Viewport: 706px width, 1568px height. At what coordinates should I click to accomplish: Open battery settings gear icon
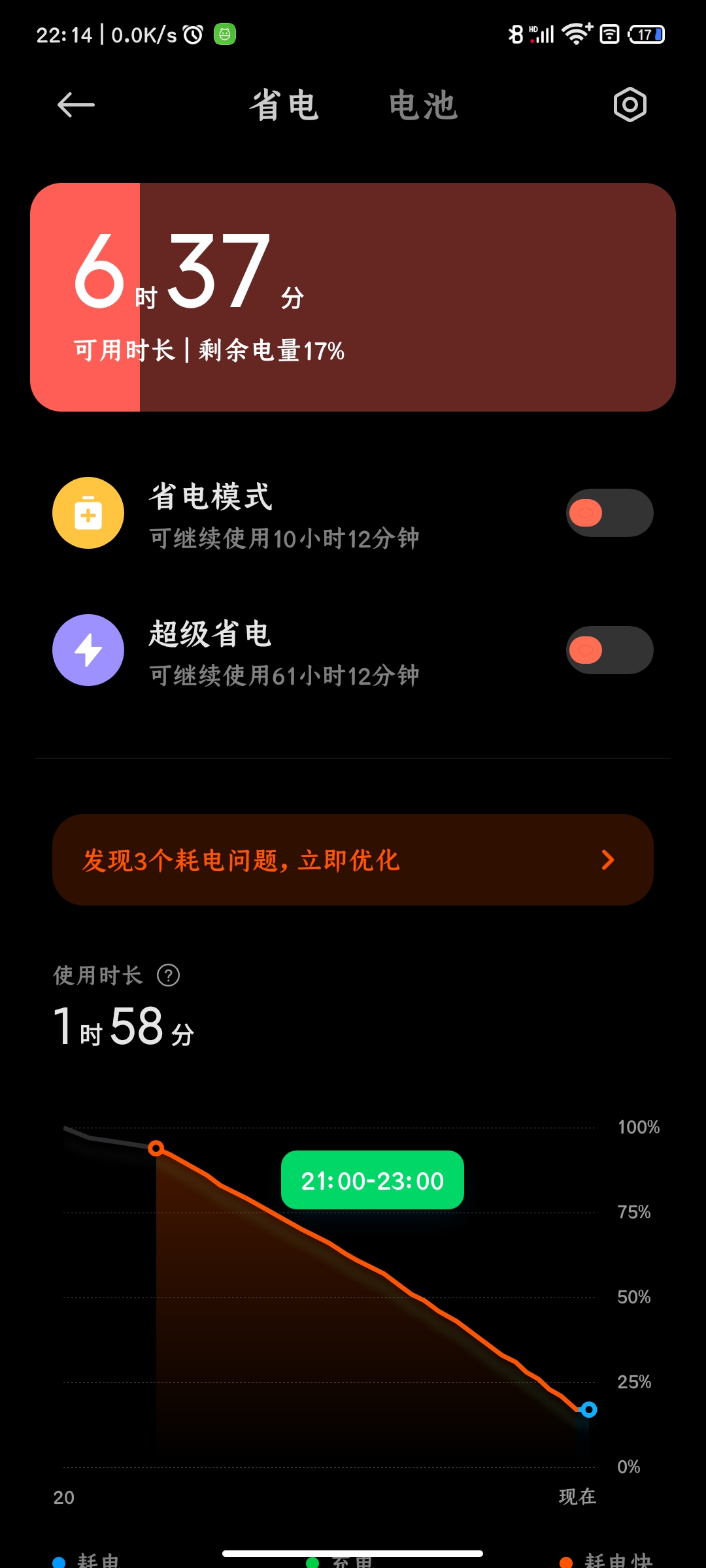[x=630, y=105]
